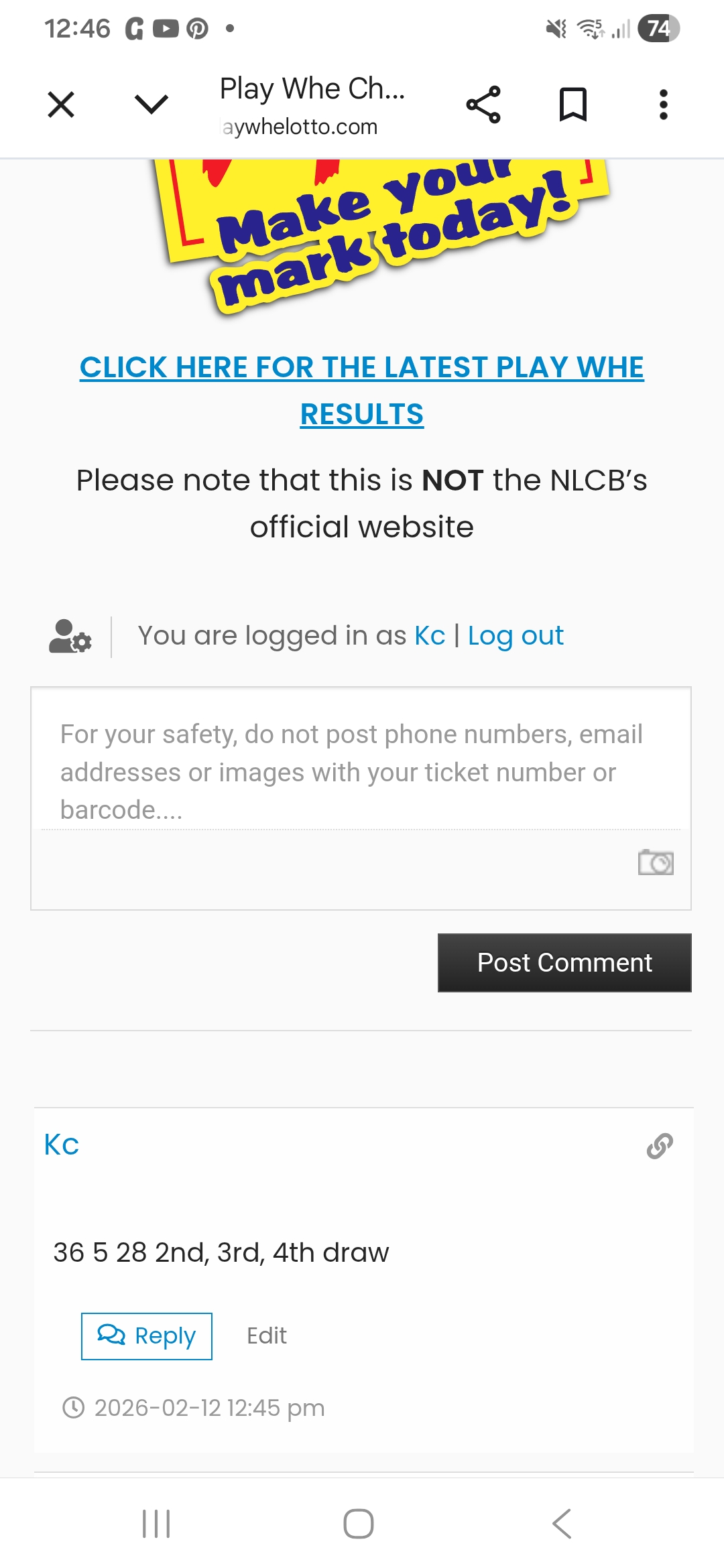
Task: Open recent apps from the navigation bar
Action: coord(156,1524)
